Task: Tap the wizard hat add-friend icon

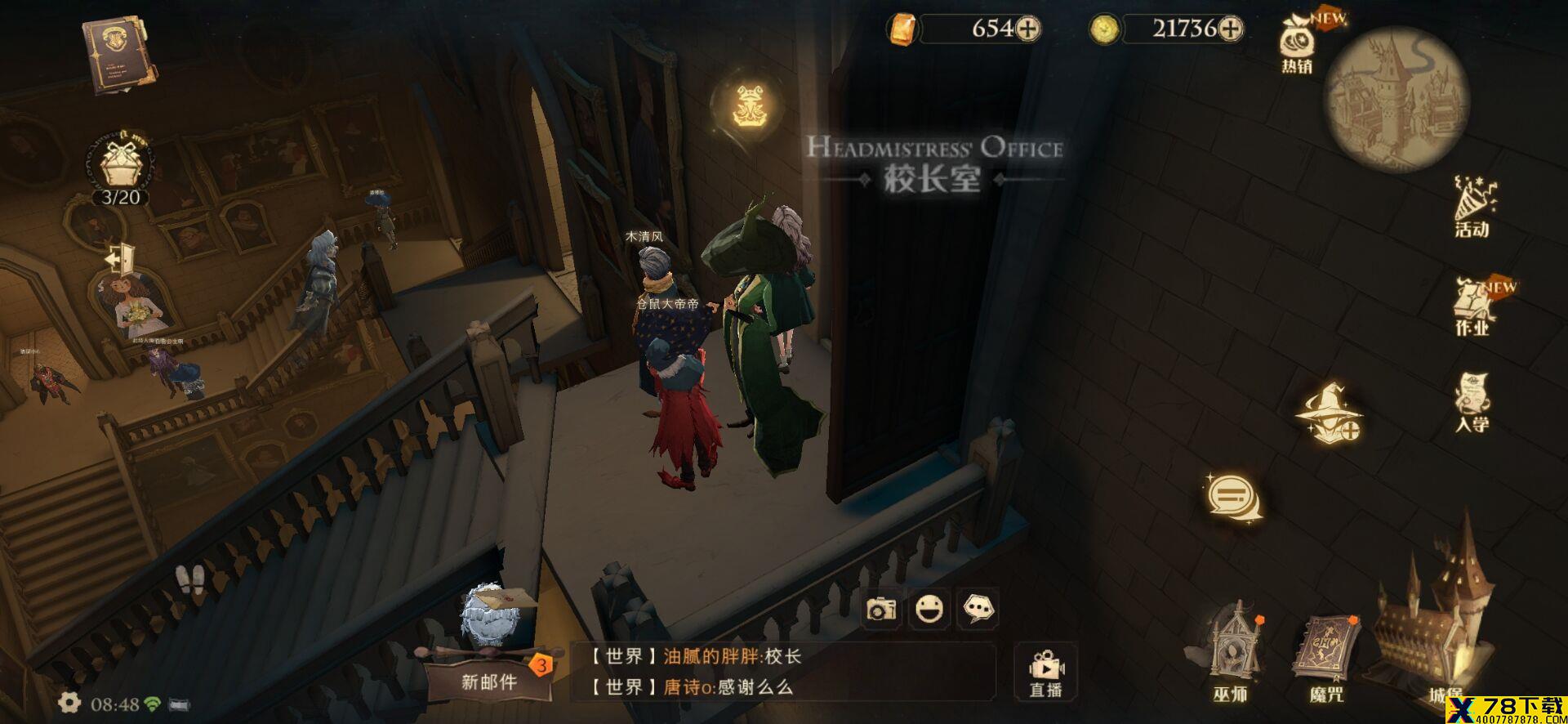Action: coord(1329,413)
